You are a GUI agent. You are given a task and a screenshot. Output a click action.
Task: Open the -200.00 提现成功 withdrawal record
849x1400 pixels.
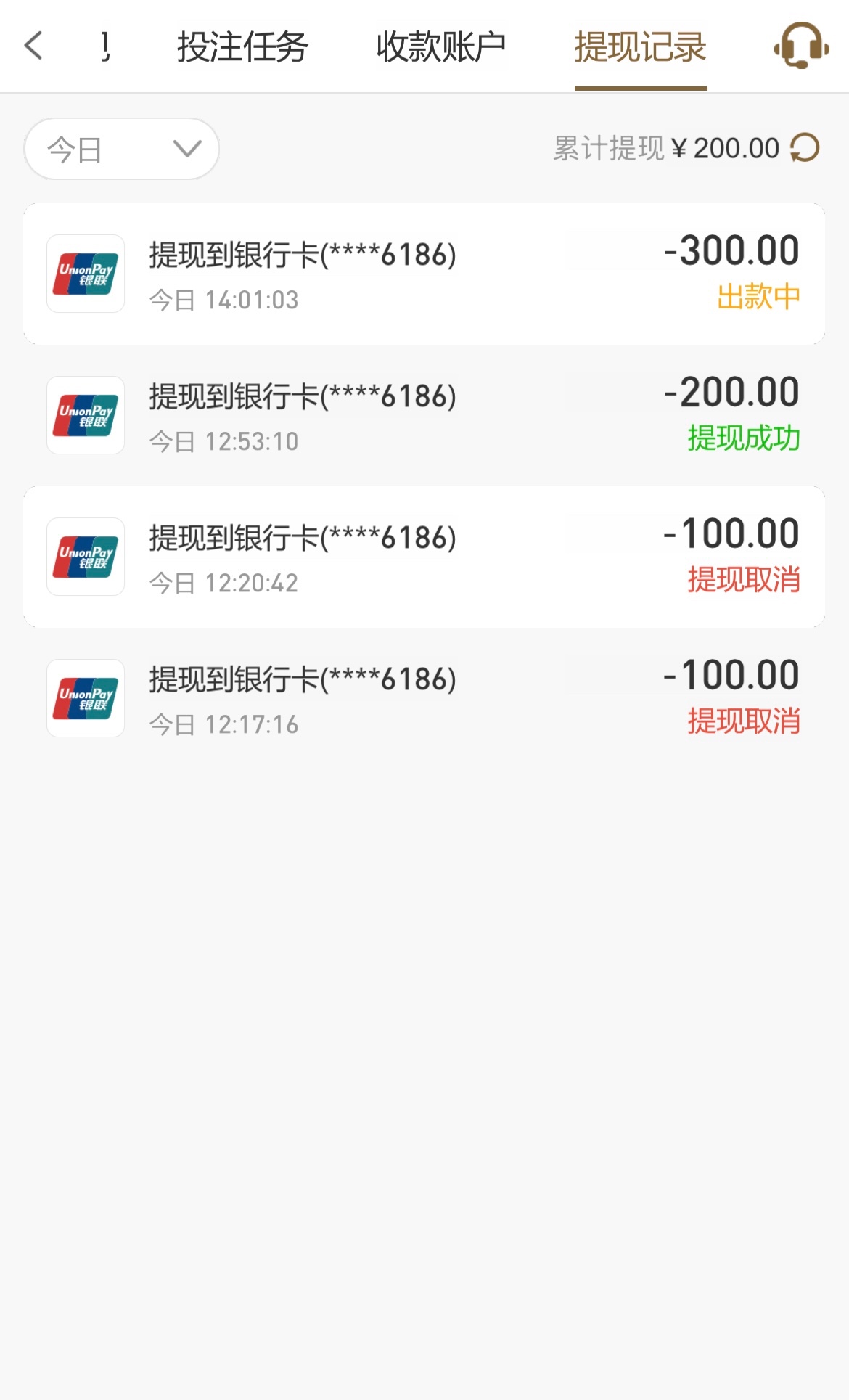click(x=424, y=416)
